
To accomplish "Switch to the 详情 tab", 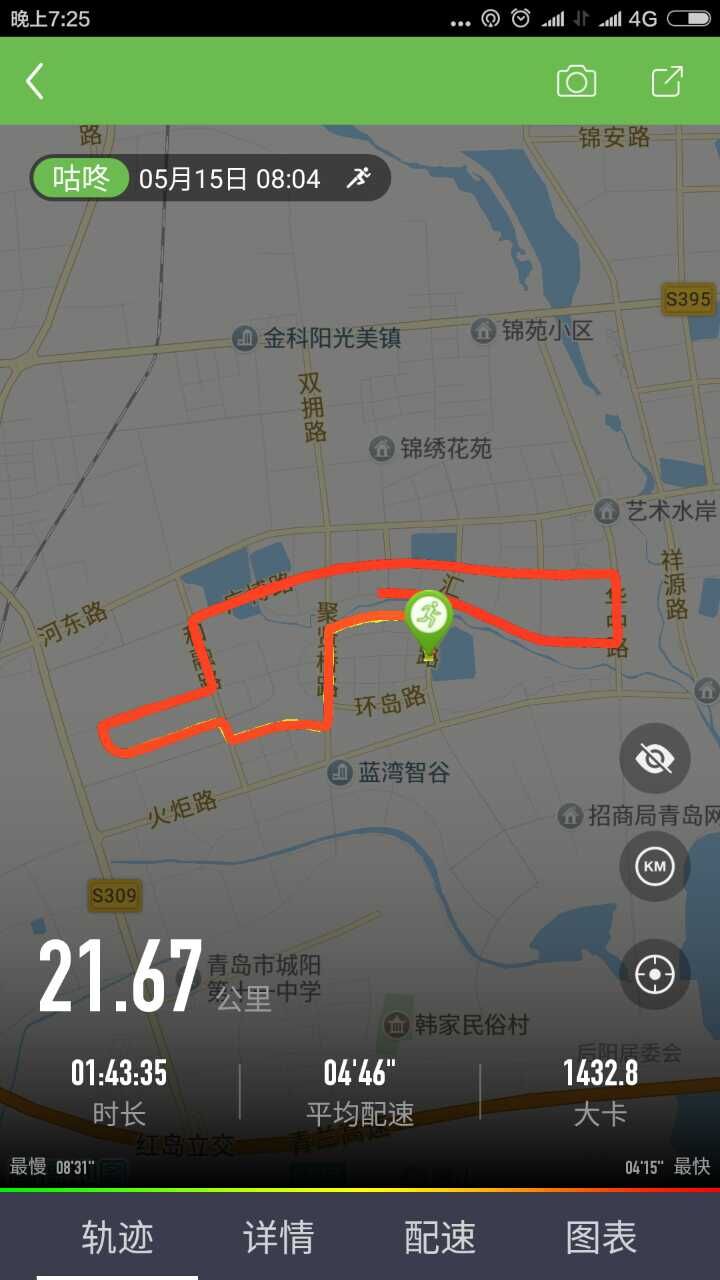I will click(x=279, y=1237).
